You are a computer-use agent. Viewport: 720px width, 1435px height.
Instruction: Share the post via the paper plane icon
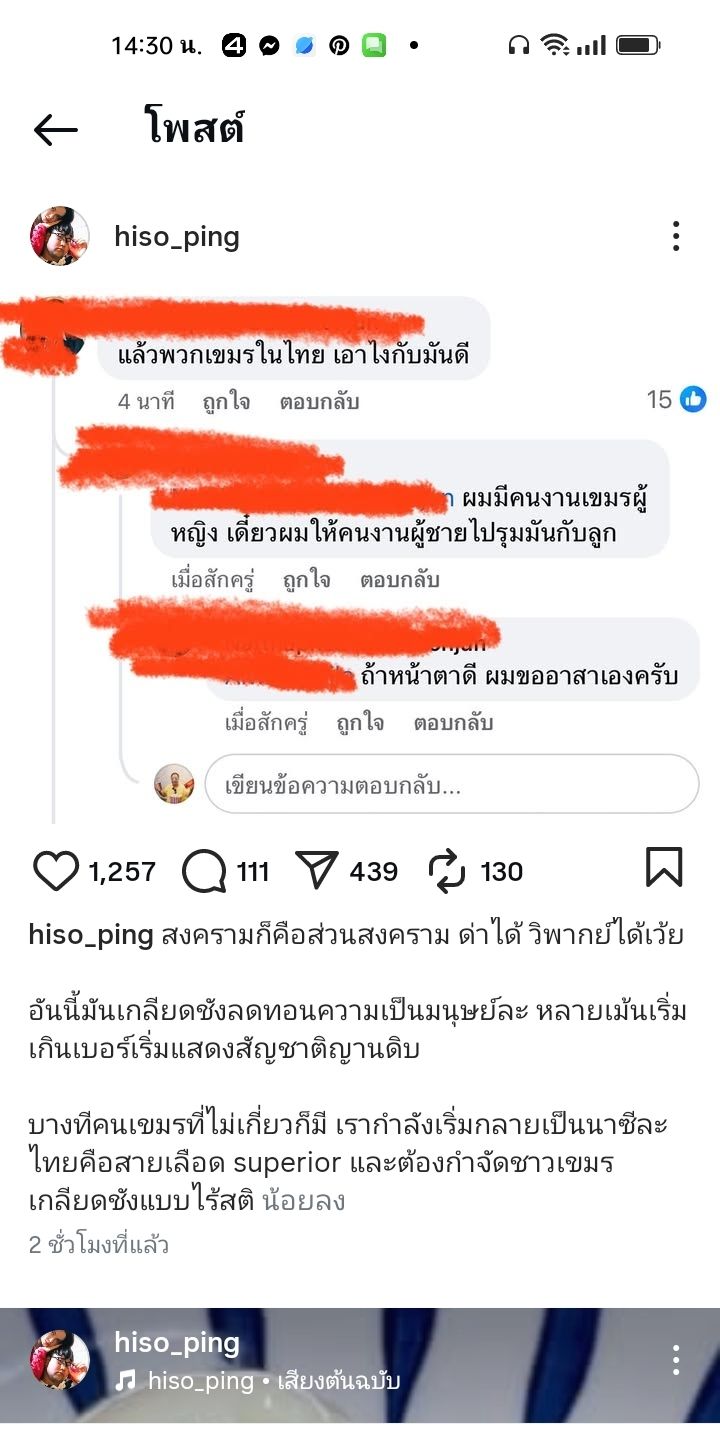[318, 871]
